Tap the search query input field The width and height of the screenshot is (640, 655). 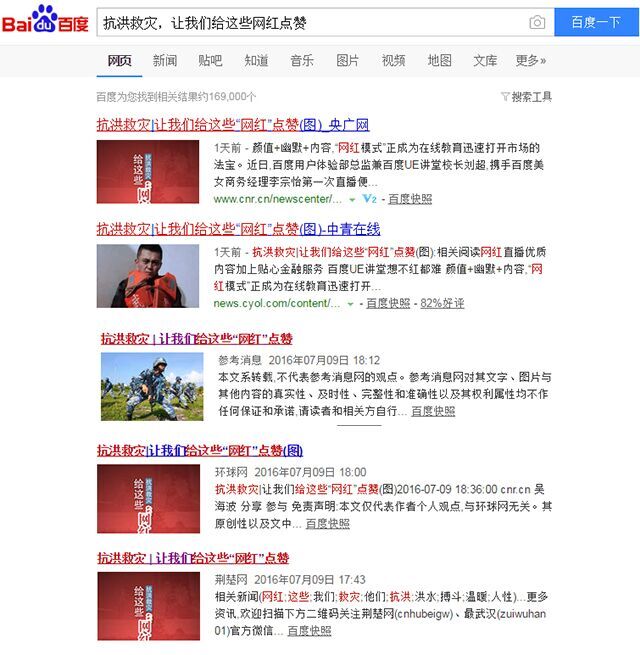pos(310,23)
